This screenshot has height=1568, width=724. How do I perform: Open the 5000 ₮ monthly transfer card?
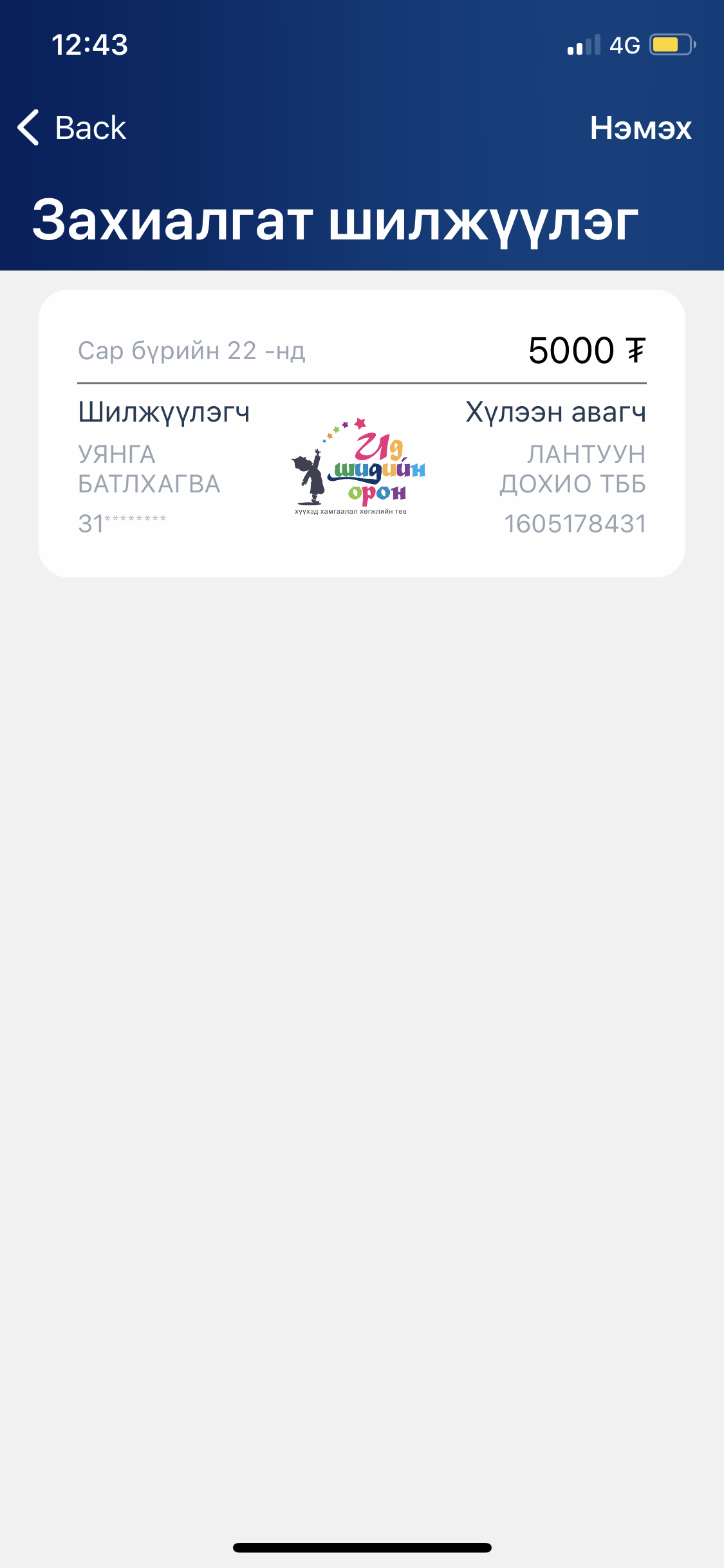pos(362,433)
